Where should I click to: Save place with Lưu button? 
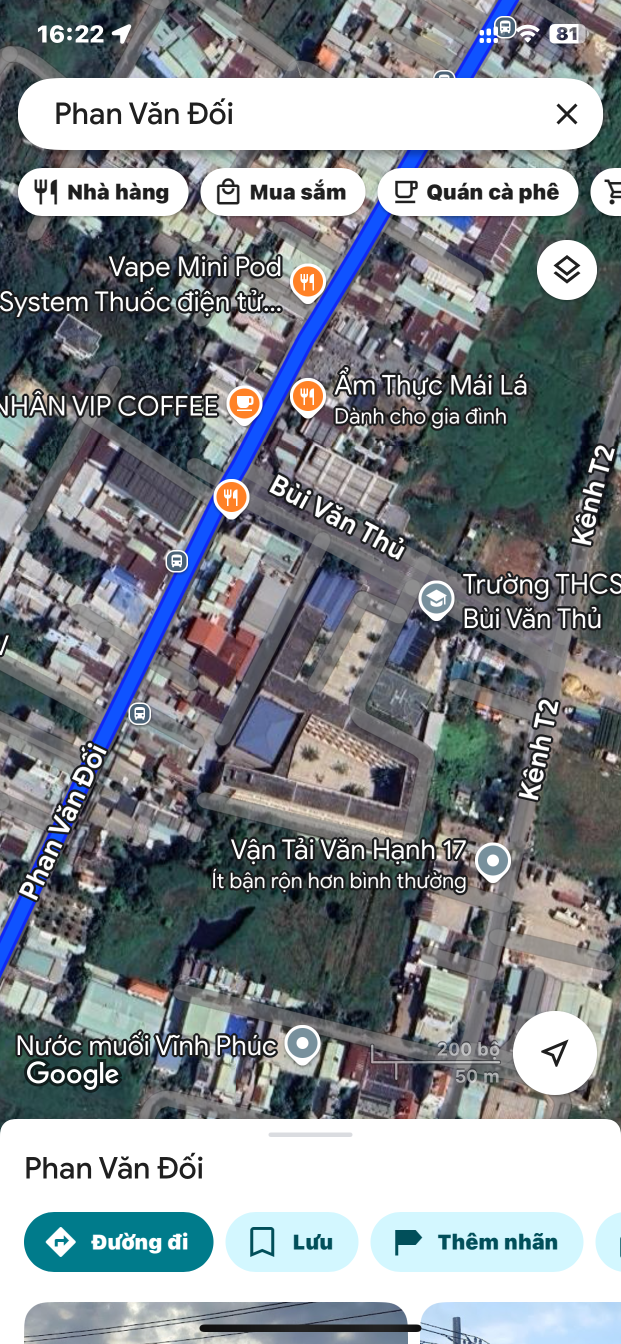click(292, 1242)
